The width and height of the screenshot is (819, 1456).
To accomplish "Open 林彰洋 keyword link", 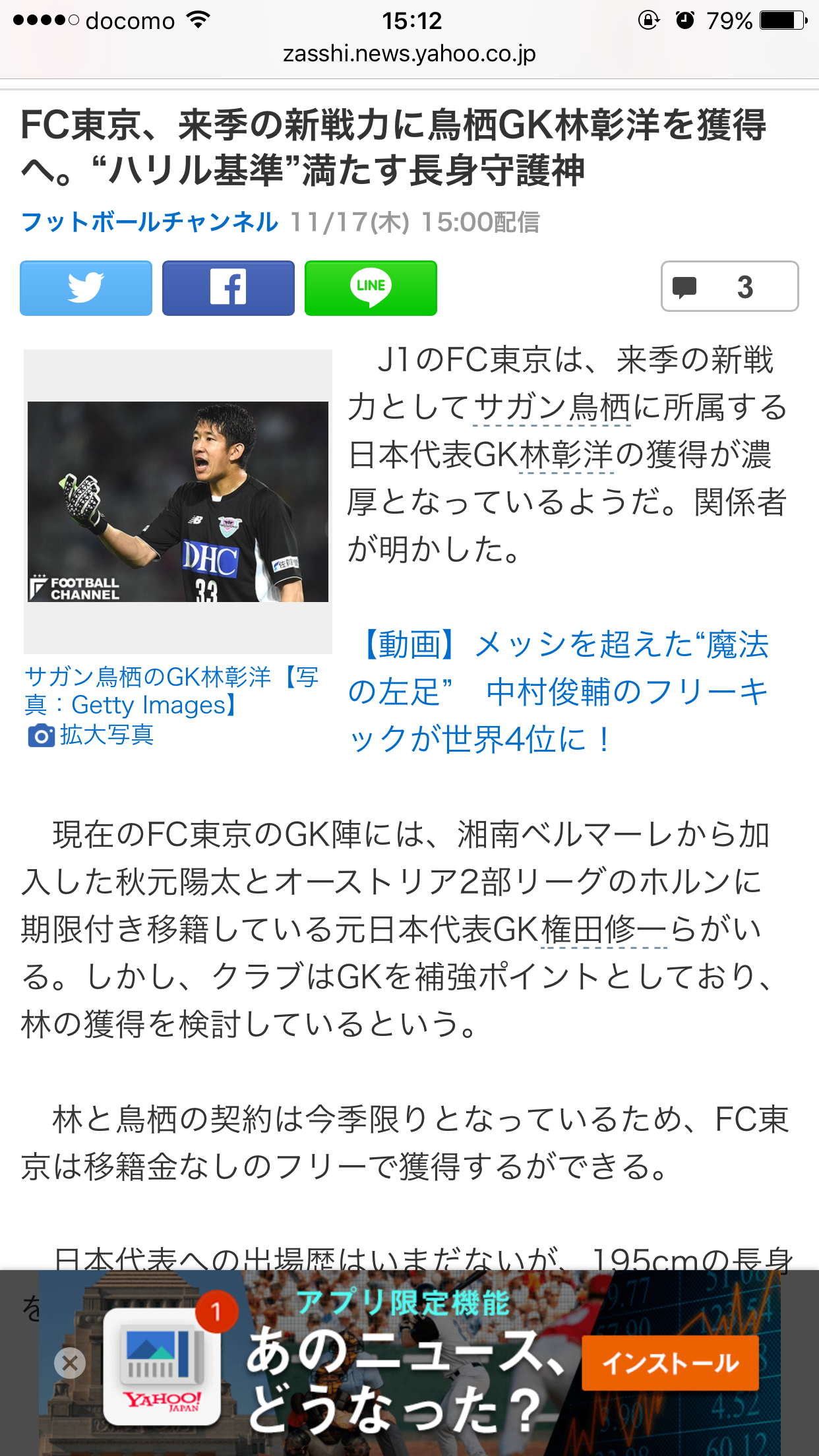I will pyautogui.click(x=566, y=455).
